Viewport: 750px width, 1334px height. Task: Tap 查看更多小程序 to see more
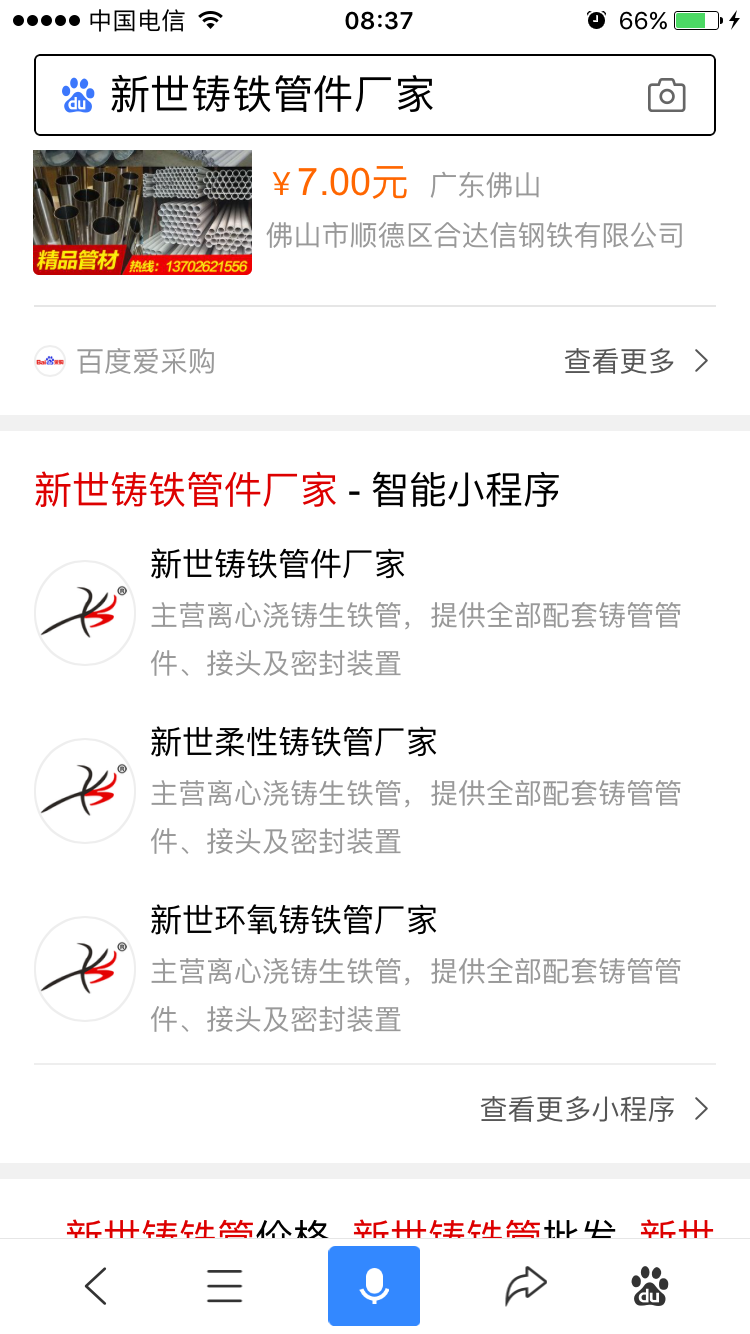click(x=594, y=1109)
